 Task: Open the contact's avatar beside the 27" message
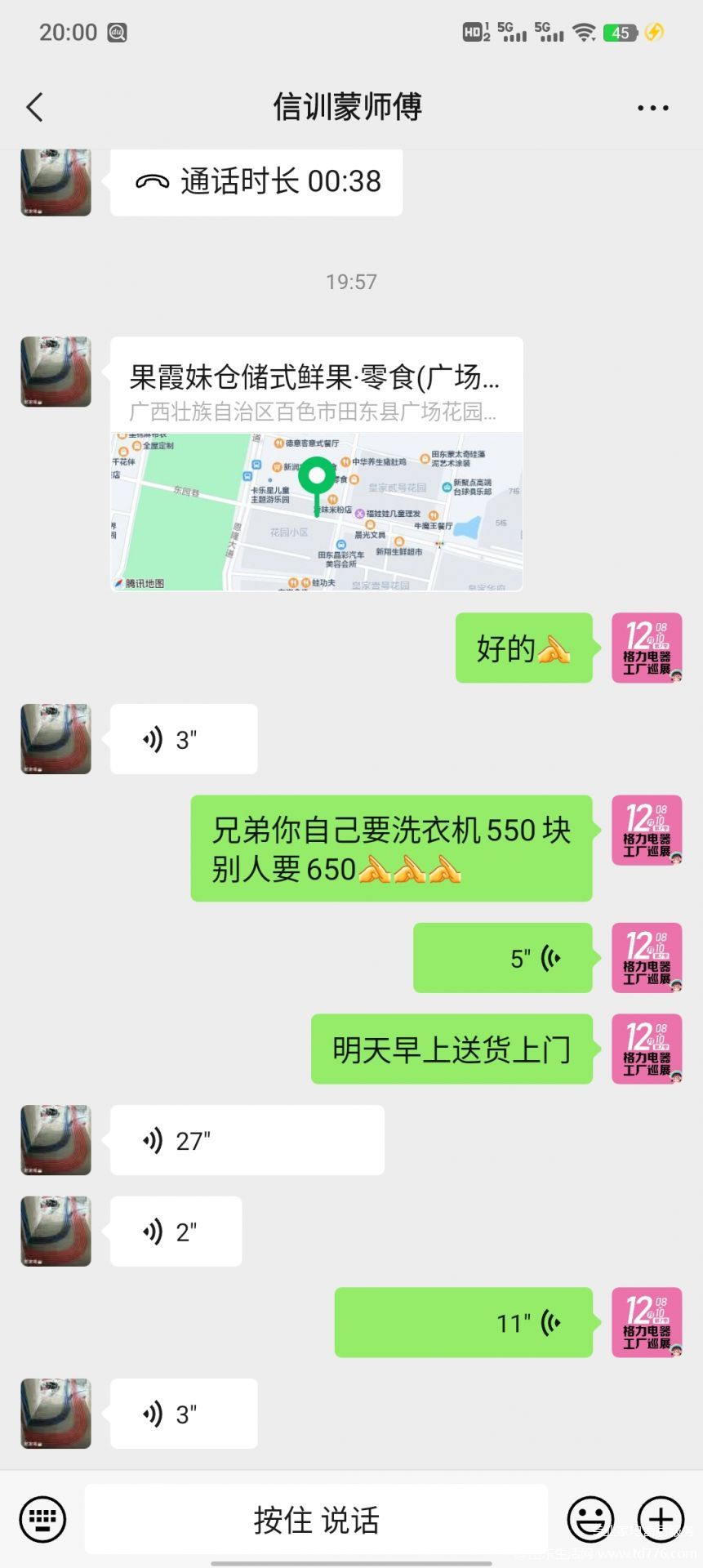click(56, 1140)
